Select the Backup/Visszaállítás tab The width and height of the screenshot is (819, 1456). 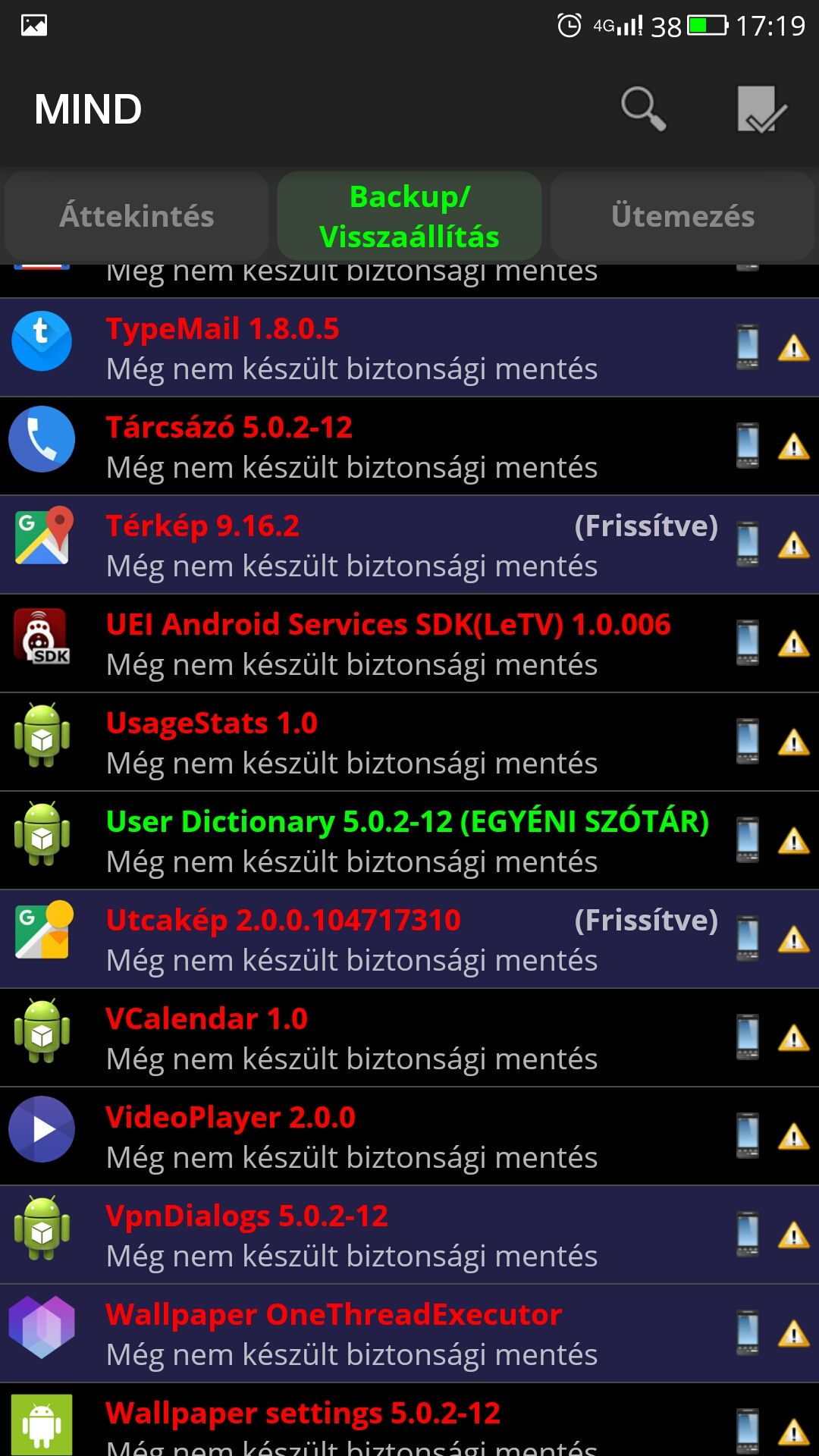click(x=409, y=216)
